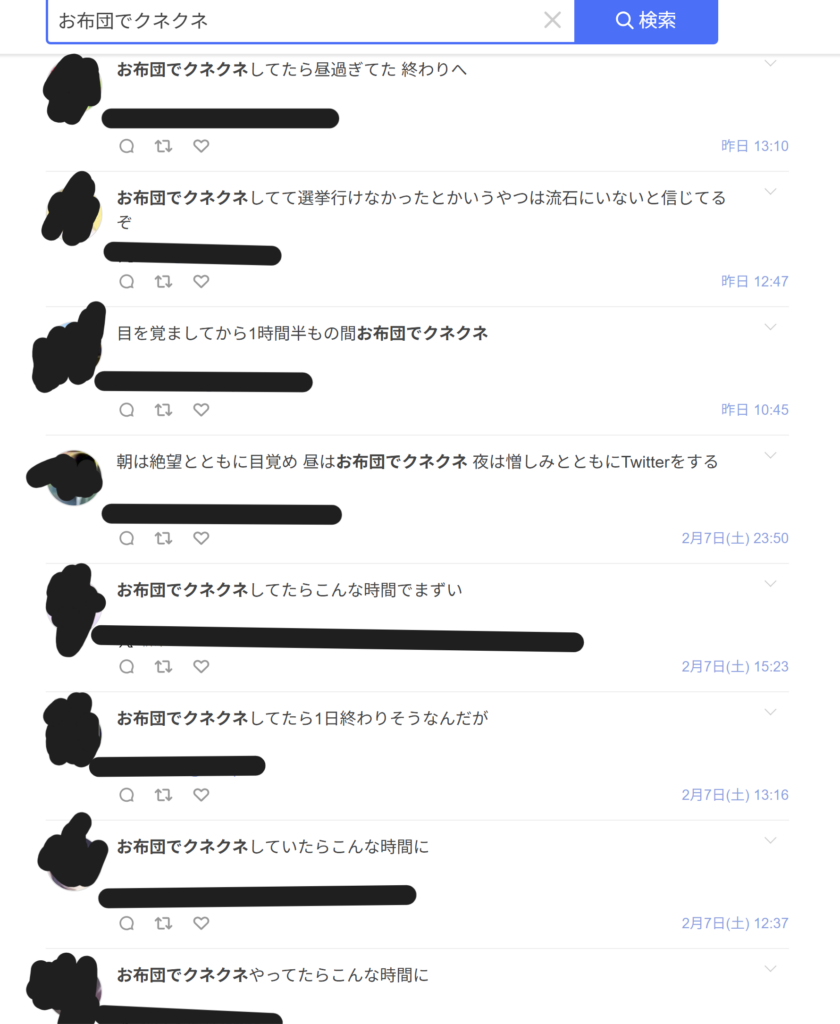Image resolution: width=840 pixels, height=1024 pixels.
Task: Tap the search field with お布団でクネクネ
Action: tap(300, 20)
